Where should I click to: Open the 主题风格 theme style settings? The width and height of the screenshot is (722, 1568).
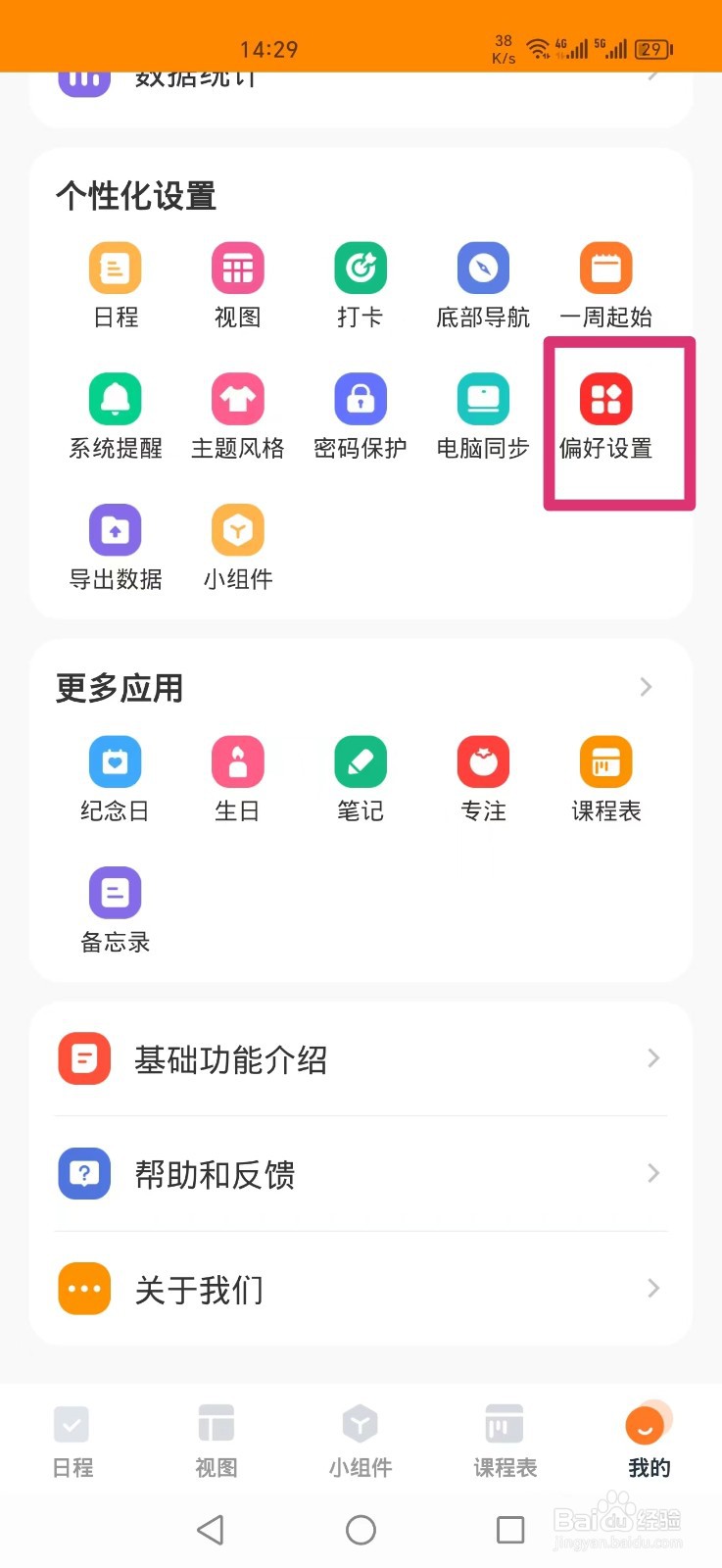click(x=237, y=412)
